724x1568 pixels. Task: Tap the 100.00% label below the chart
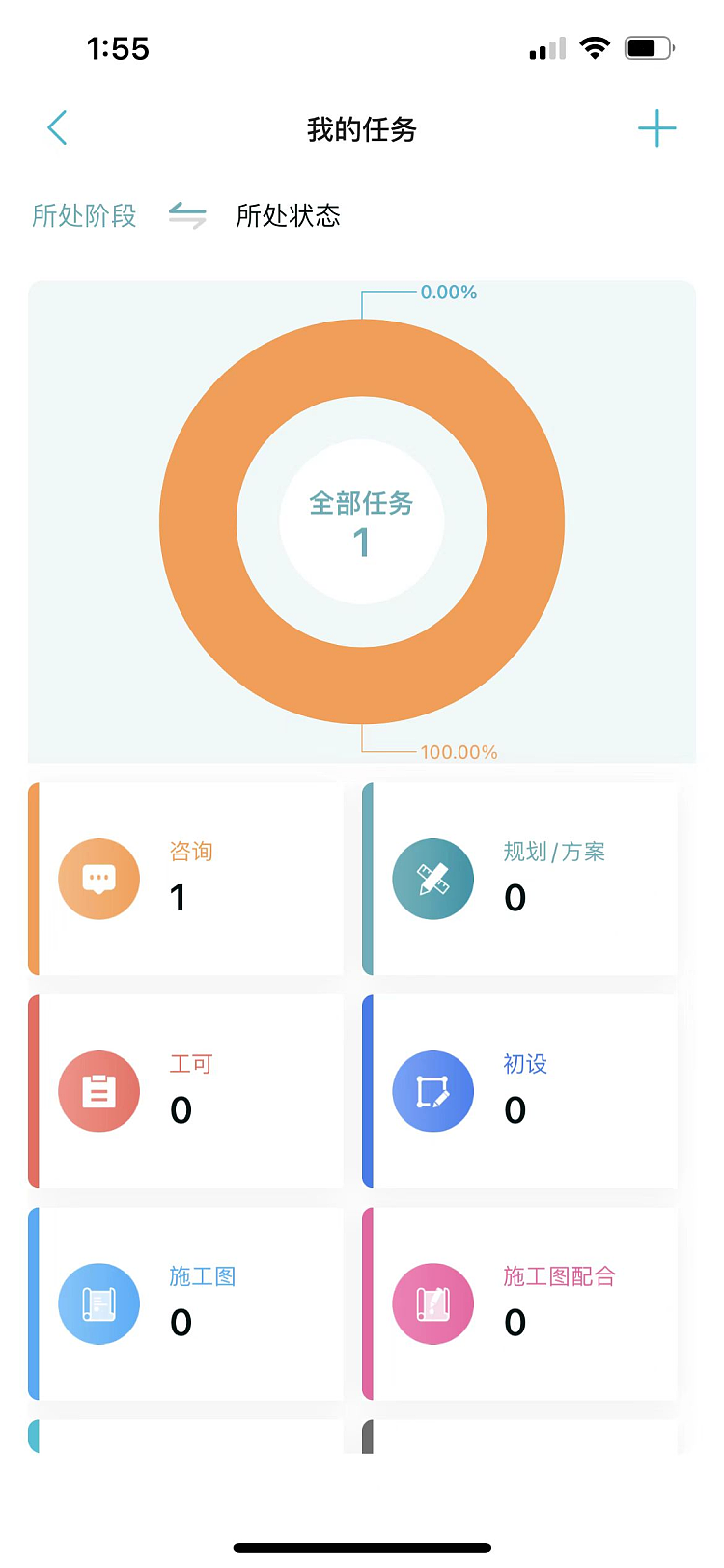click(x=460, y=752)
